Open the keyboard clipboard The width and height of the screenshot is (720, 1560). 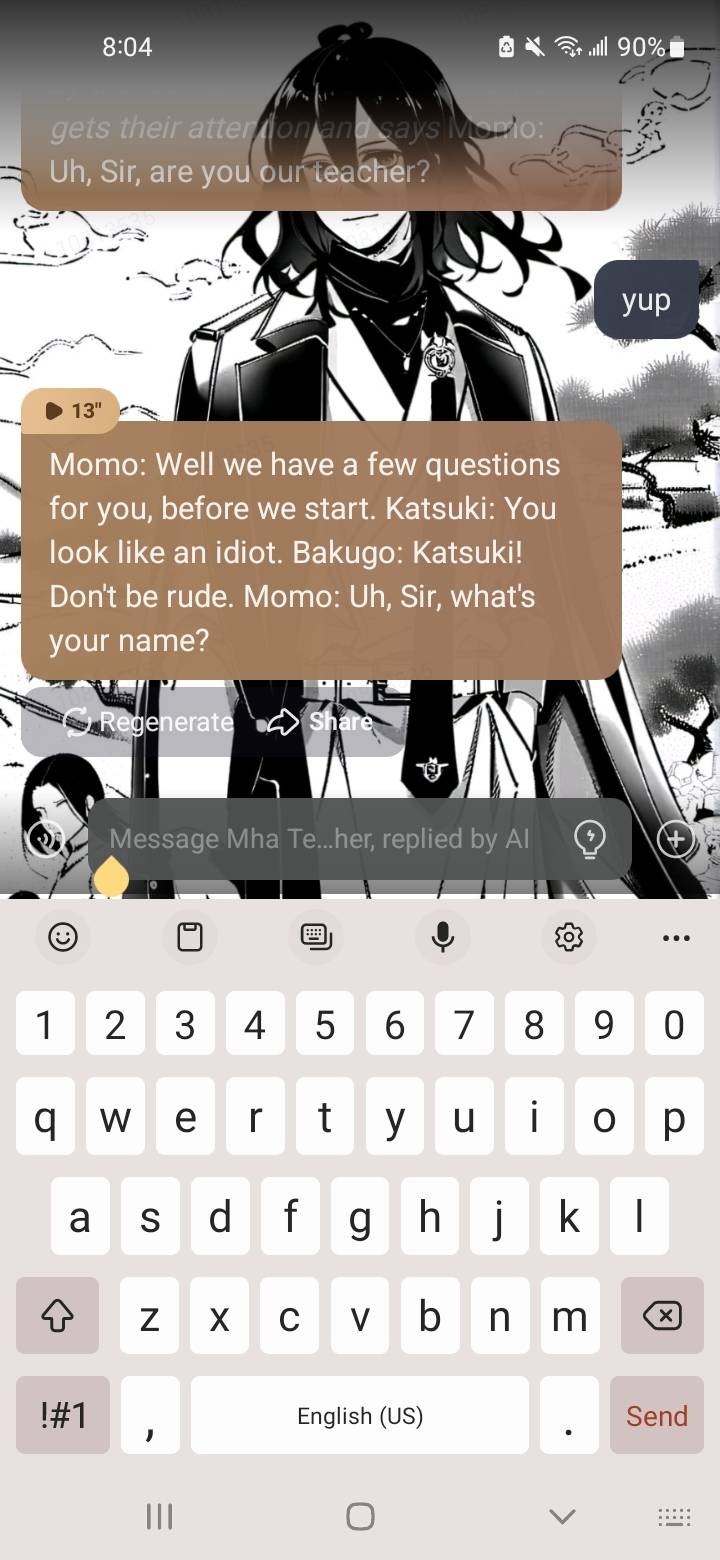[189, 937]
